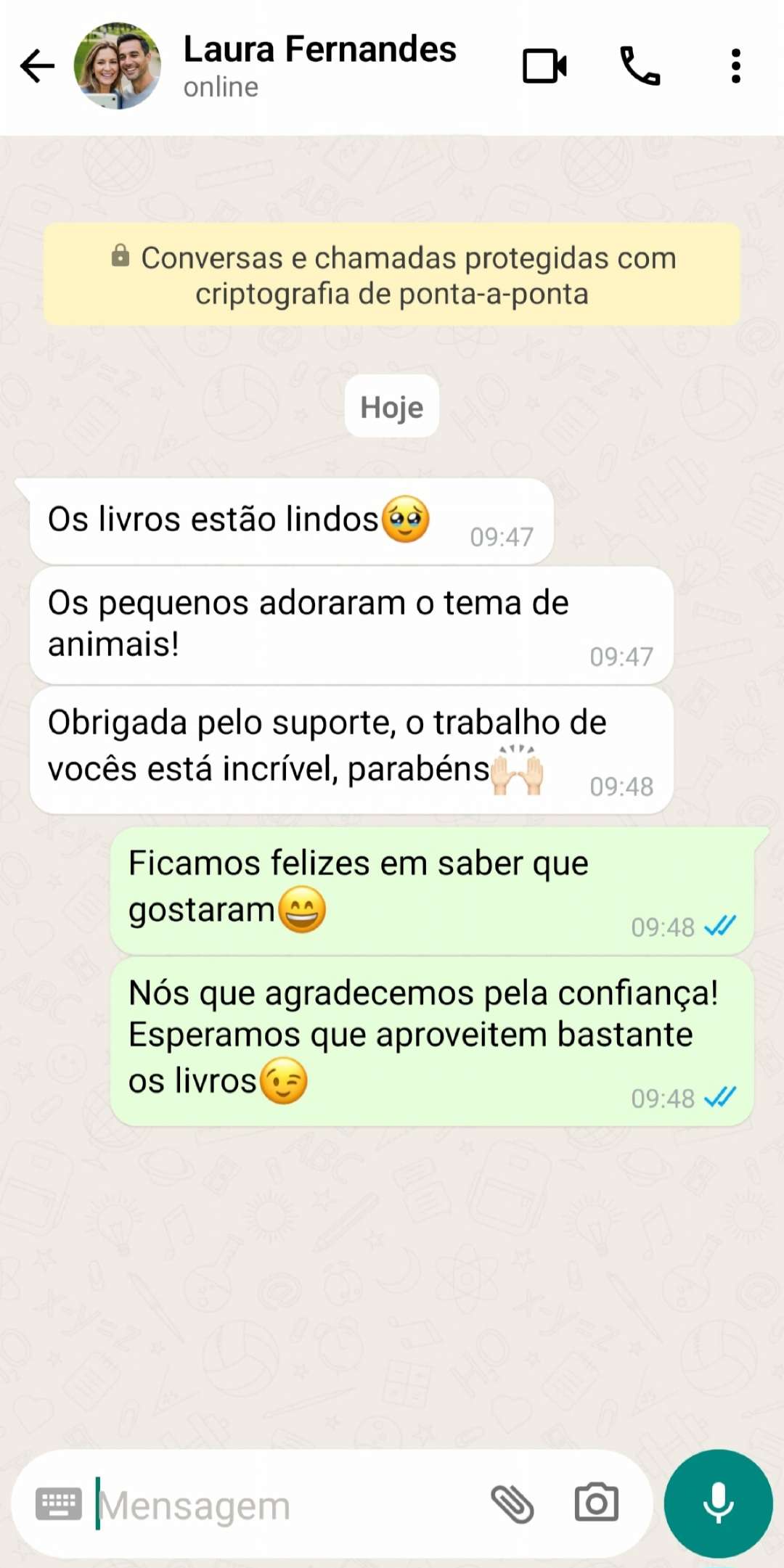Open Laura Fernandes contact info
The width and height of the screenshot is (784, 1568).
(319, 65)
